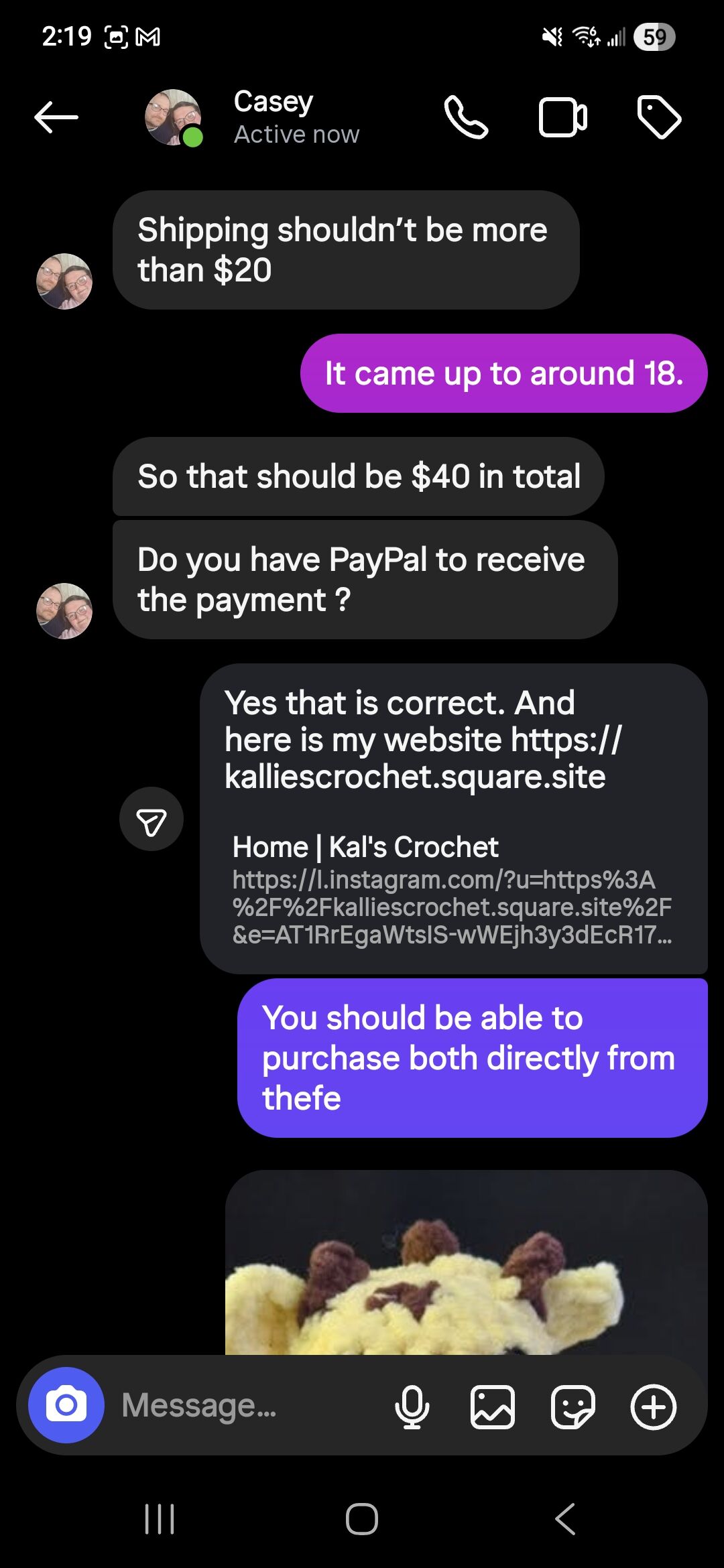Open the sticker picker

point(573,1407)
